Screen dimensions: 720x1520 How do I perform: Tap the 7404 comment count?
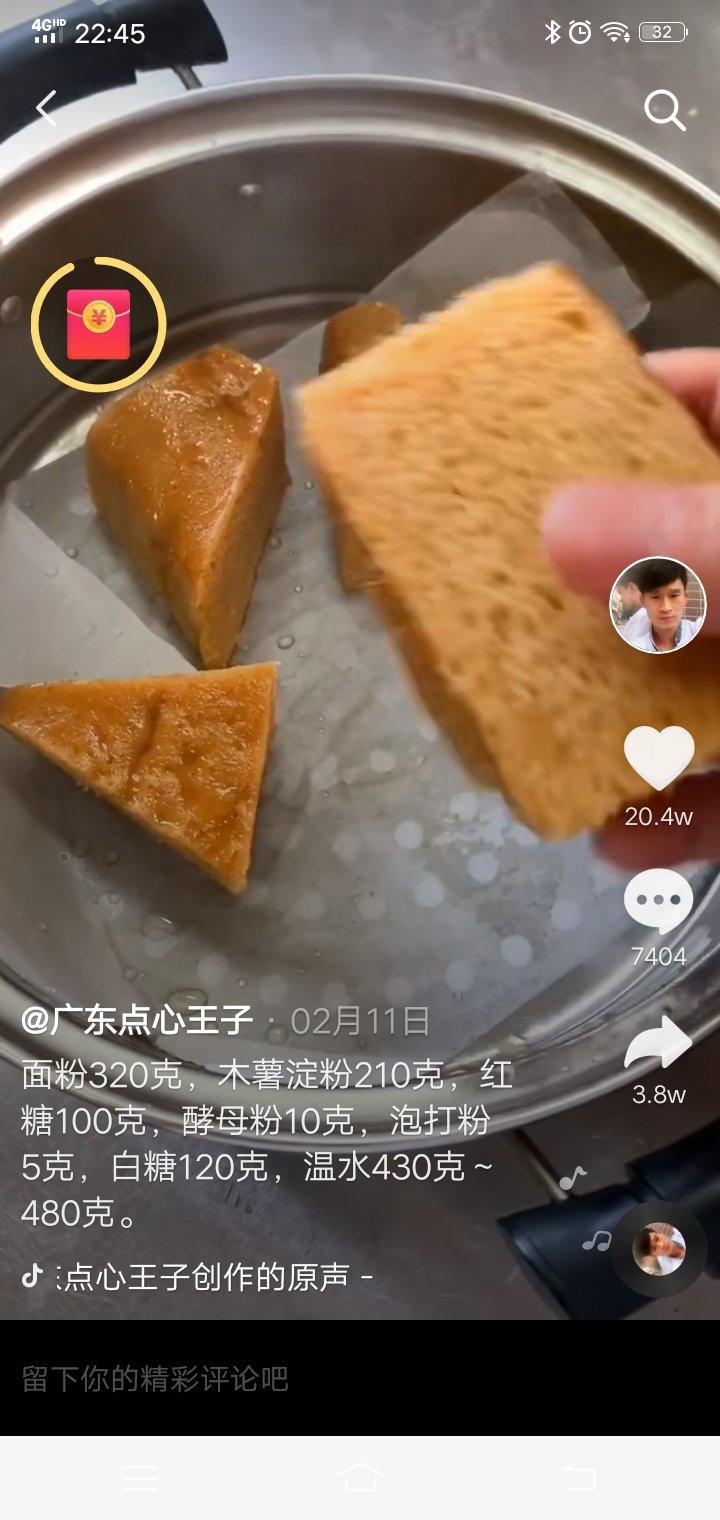coord(659,956)
